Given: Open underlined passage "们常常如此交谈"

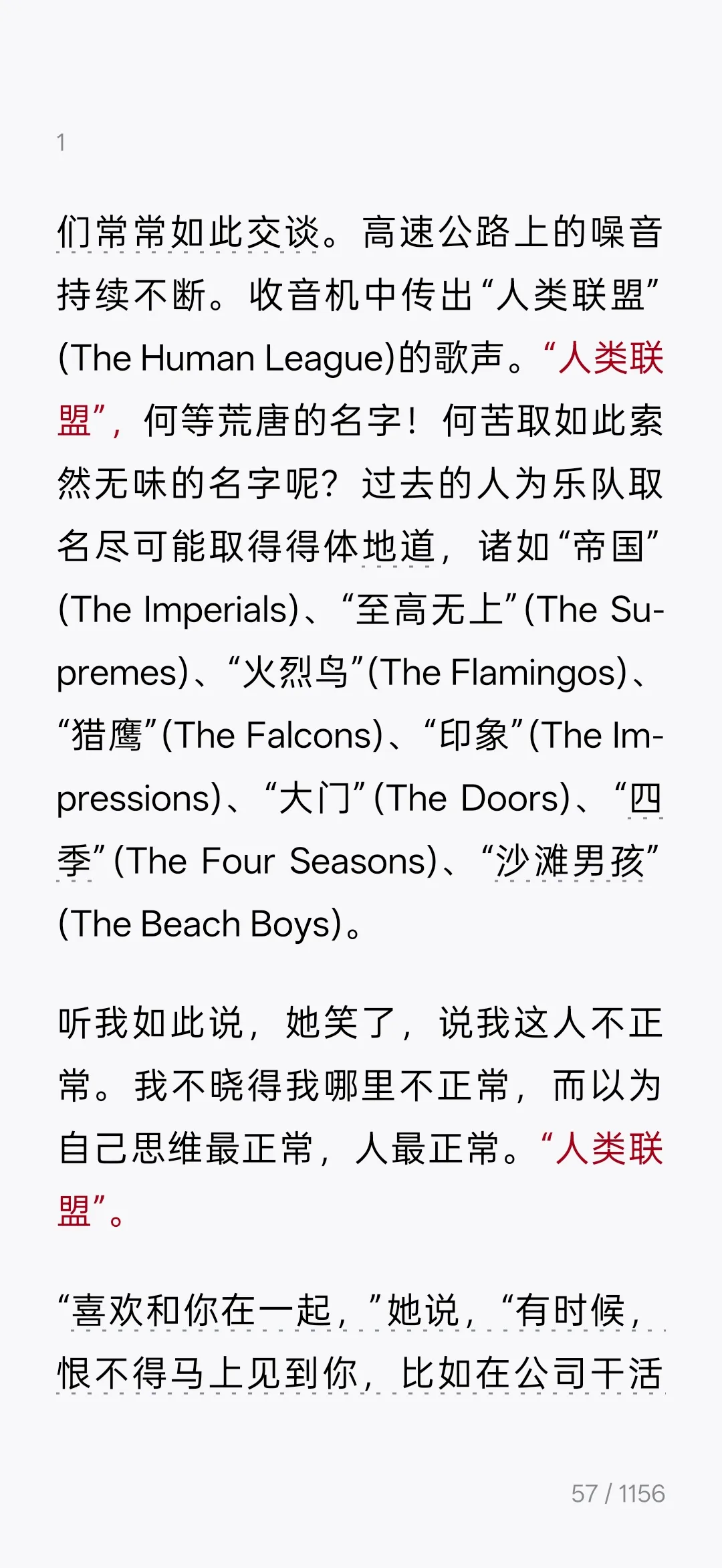Looking at the screenshot, I should click(x=187, y=233).
